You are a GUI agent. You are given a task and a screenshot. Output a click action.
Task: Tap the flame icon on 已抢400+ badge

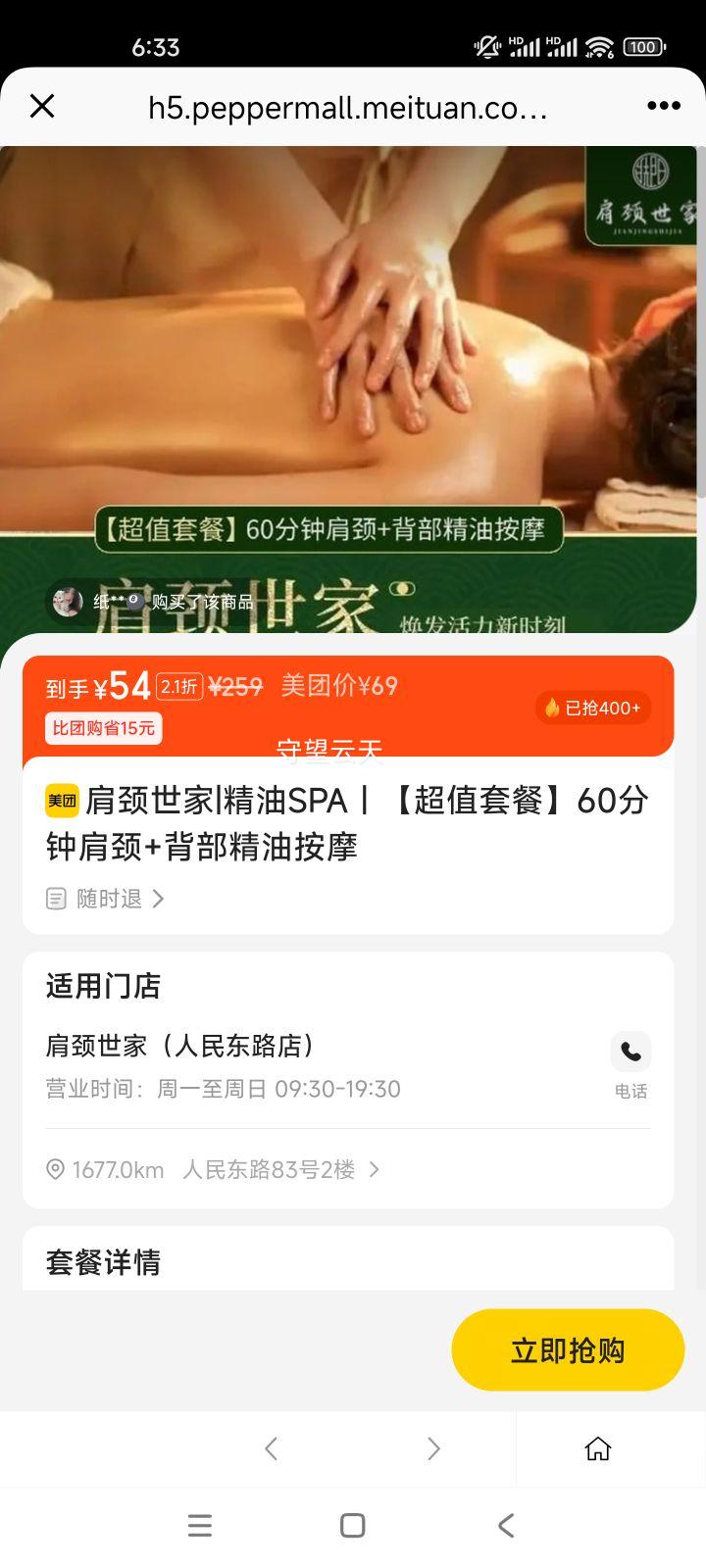(550, 708)
